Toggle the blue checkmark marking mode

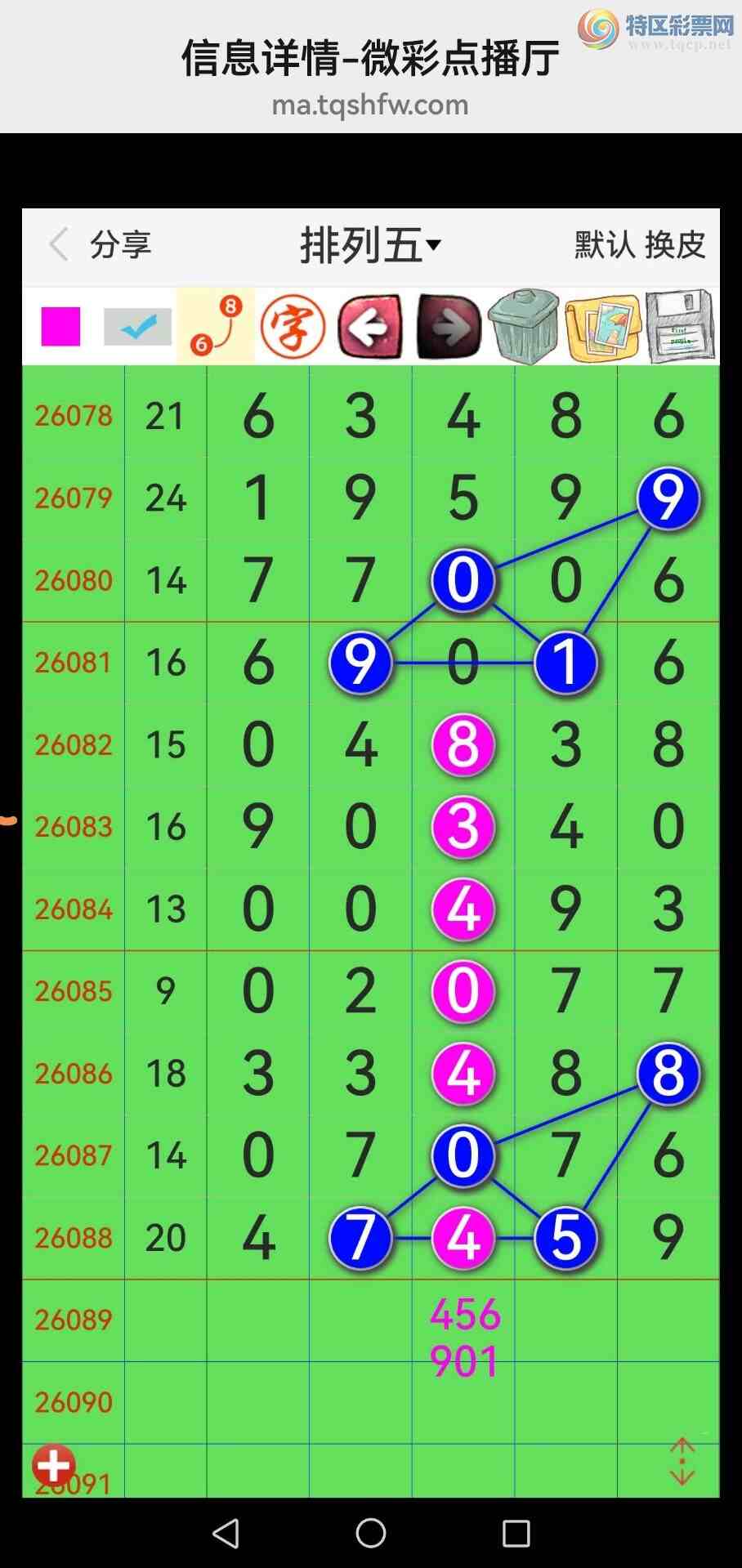[137, 325]
